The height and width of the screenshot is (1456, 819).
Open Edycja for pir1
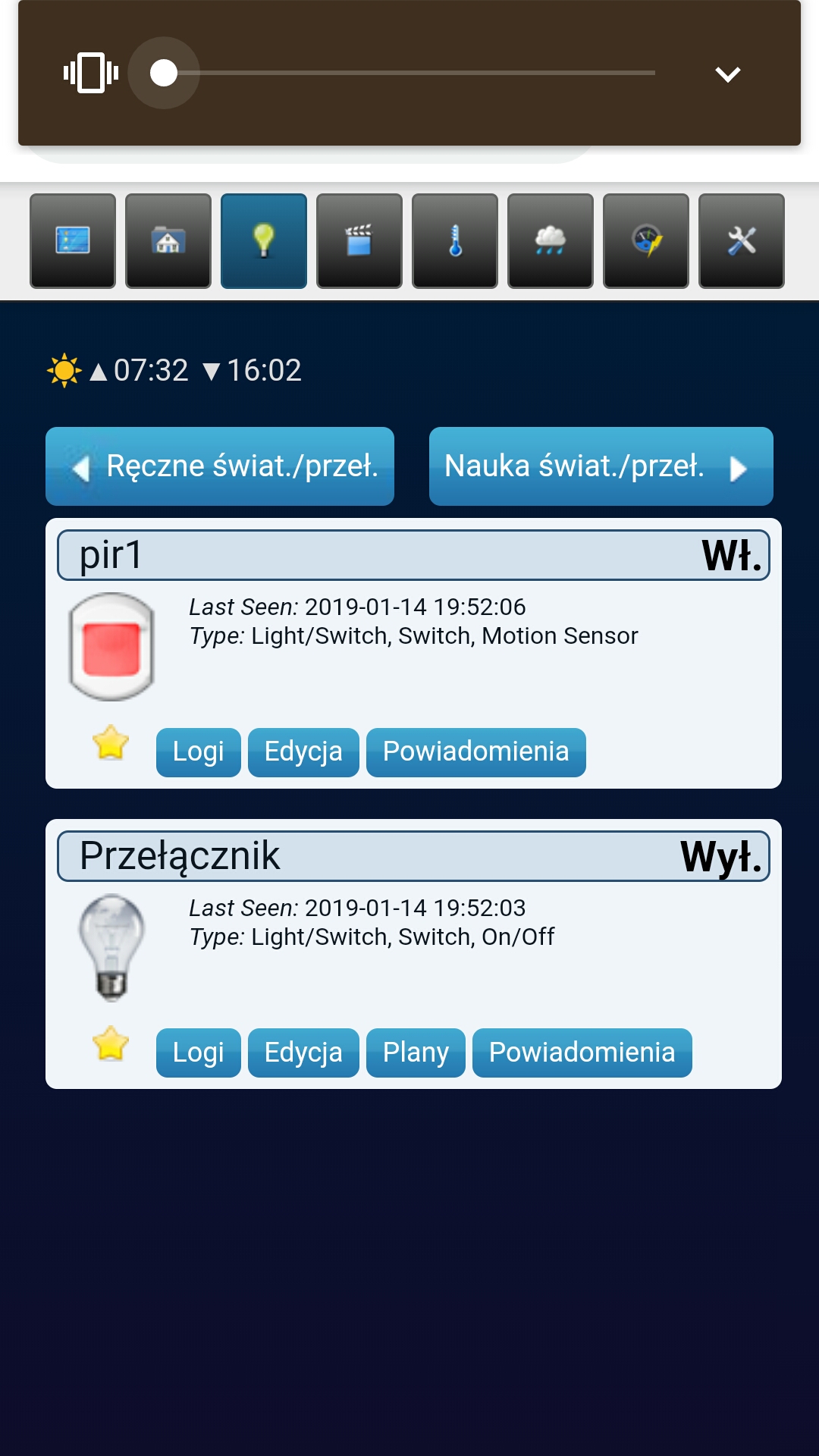[x=303, y=752]
